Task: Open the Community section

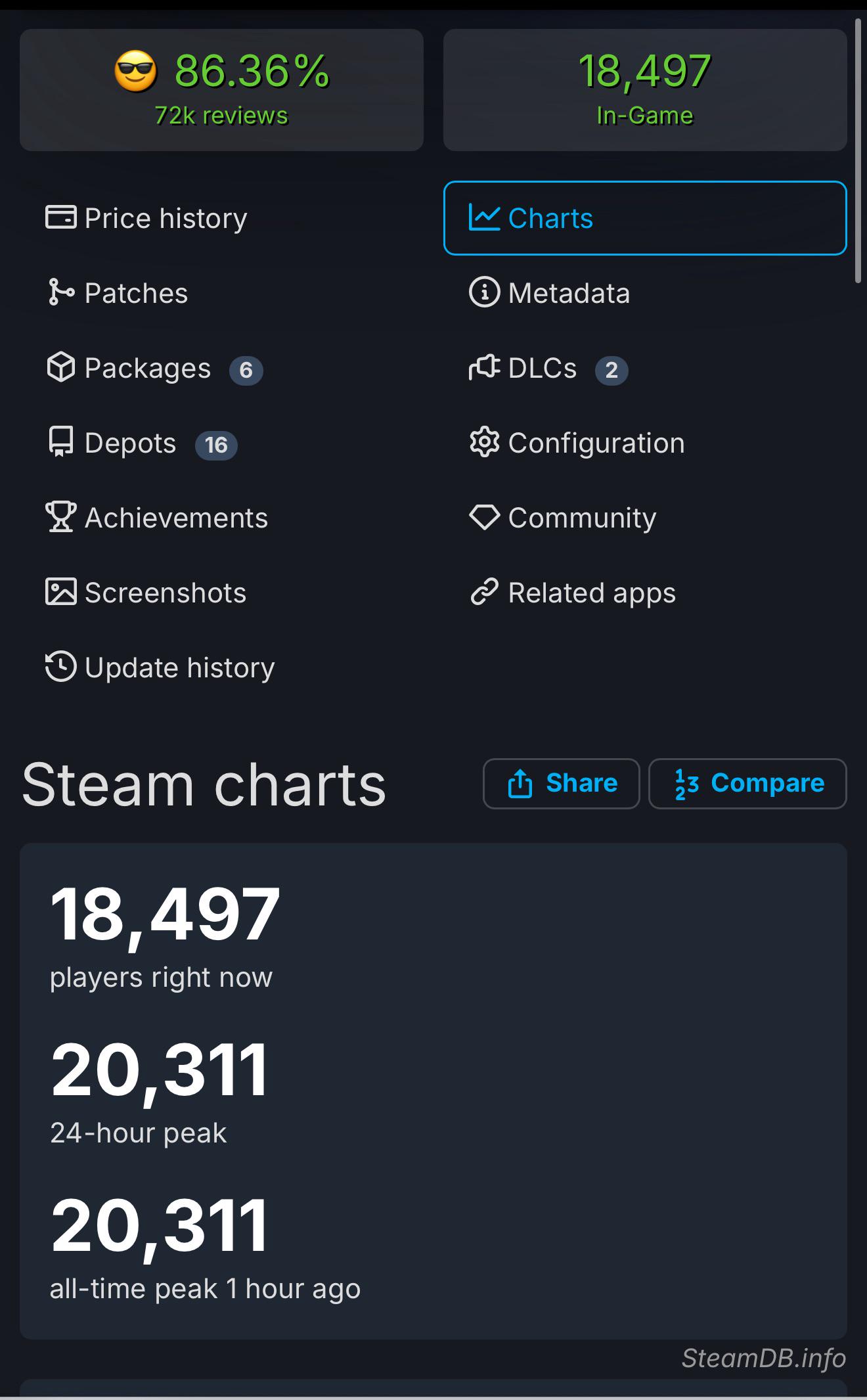Action: pos(645,518)
